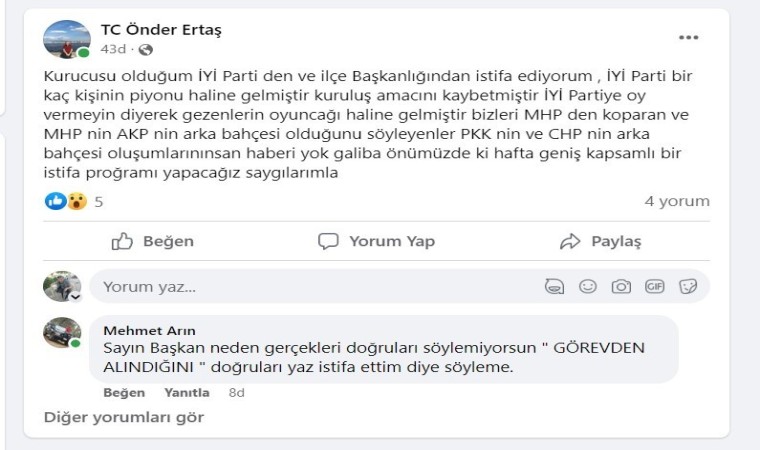Tap Yorum Yap to comment on post
This screenshot has height=450, width=760.
(376, 241)
